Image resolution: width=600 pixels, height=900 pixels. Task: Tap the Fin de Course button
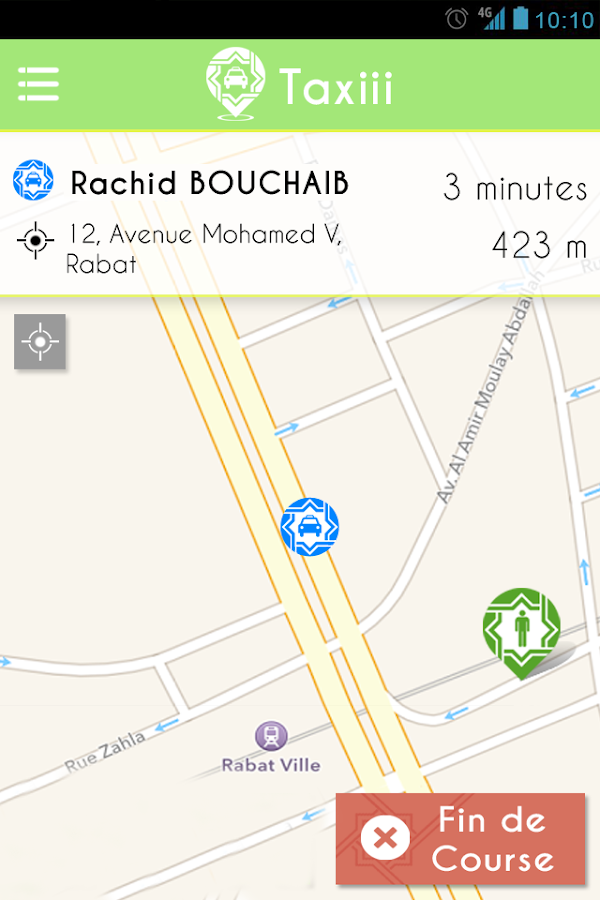click(460, 838)
